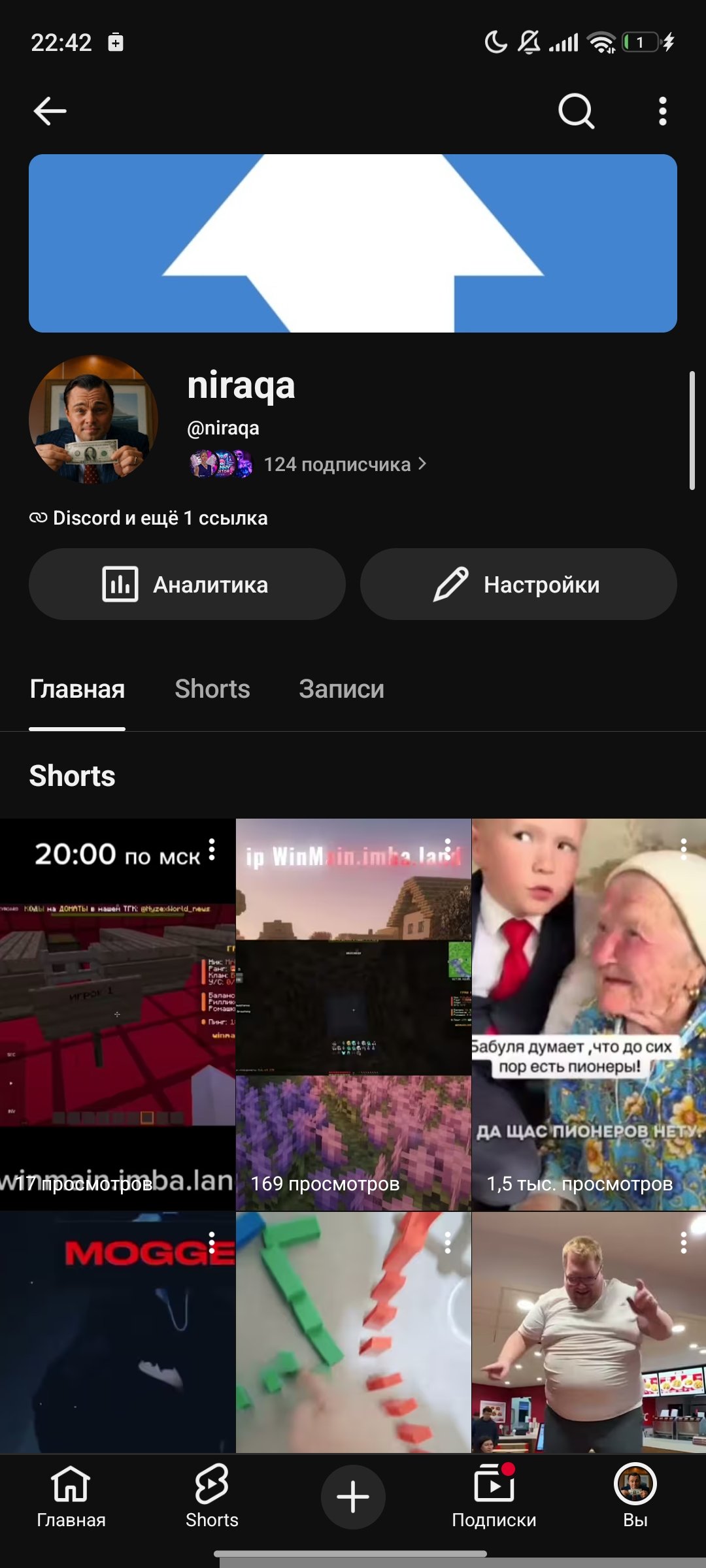
Task: Open options menu on the 169 просмотров Short
Action: point(448,849)
